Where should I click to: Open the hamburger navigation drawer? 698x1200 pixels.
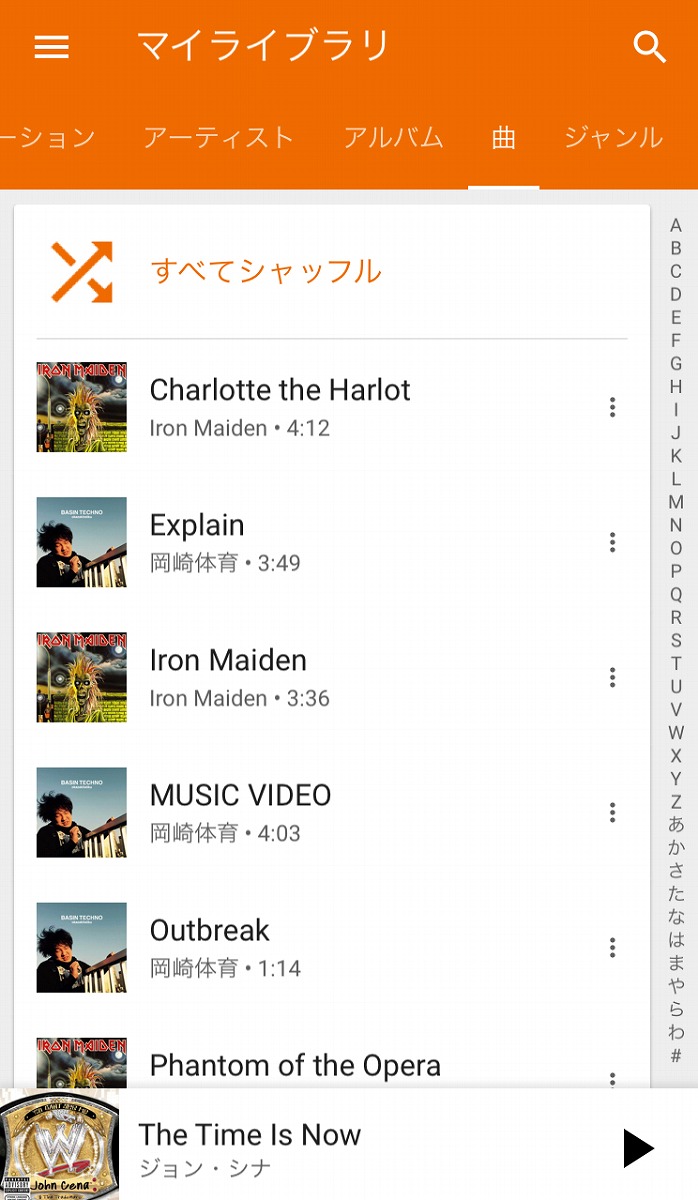(52, 47)
